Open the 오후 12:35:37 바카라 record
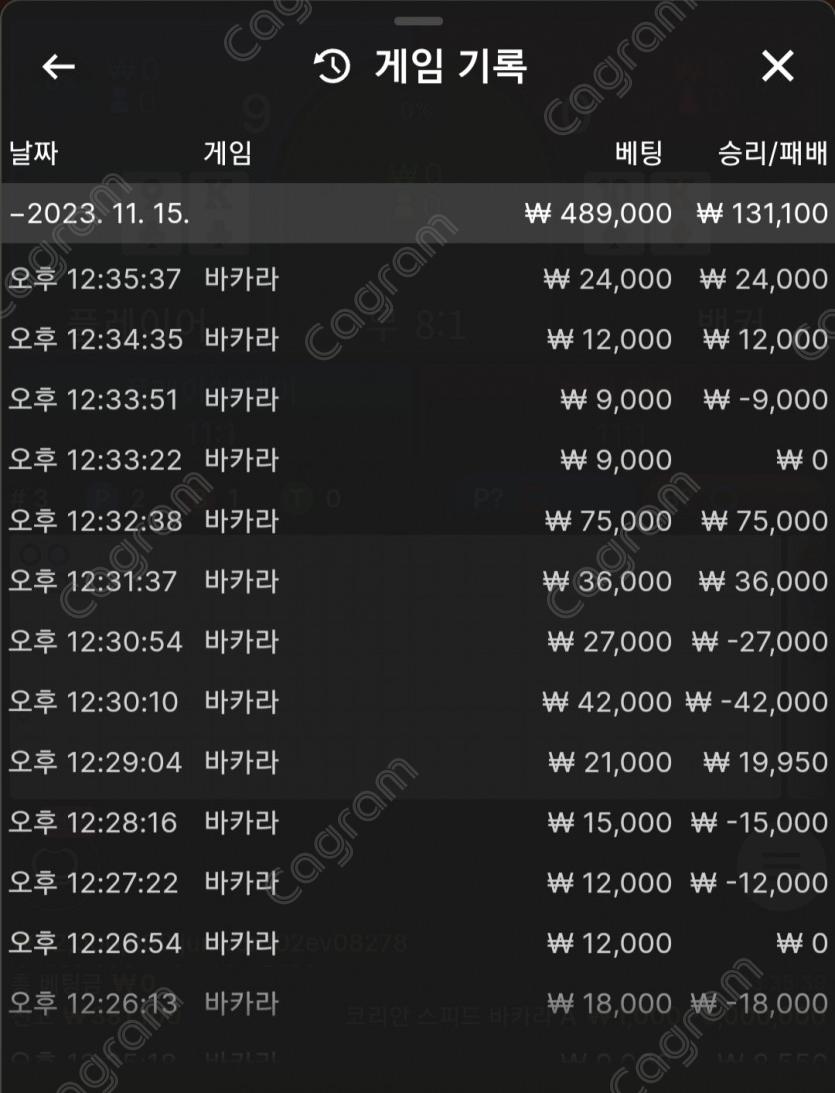 click(417, 279)
